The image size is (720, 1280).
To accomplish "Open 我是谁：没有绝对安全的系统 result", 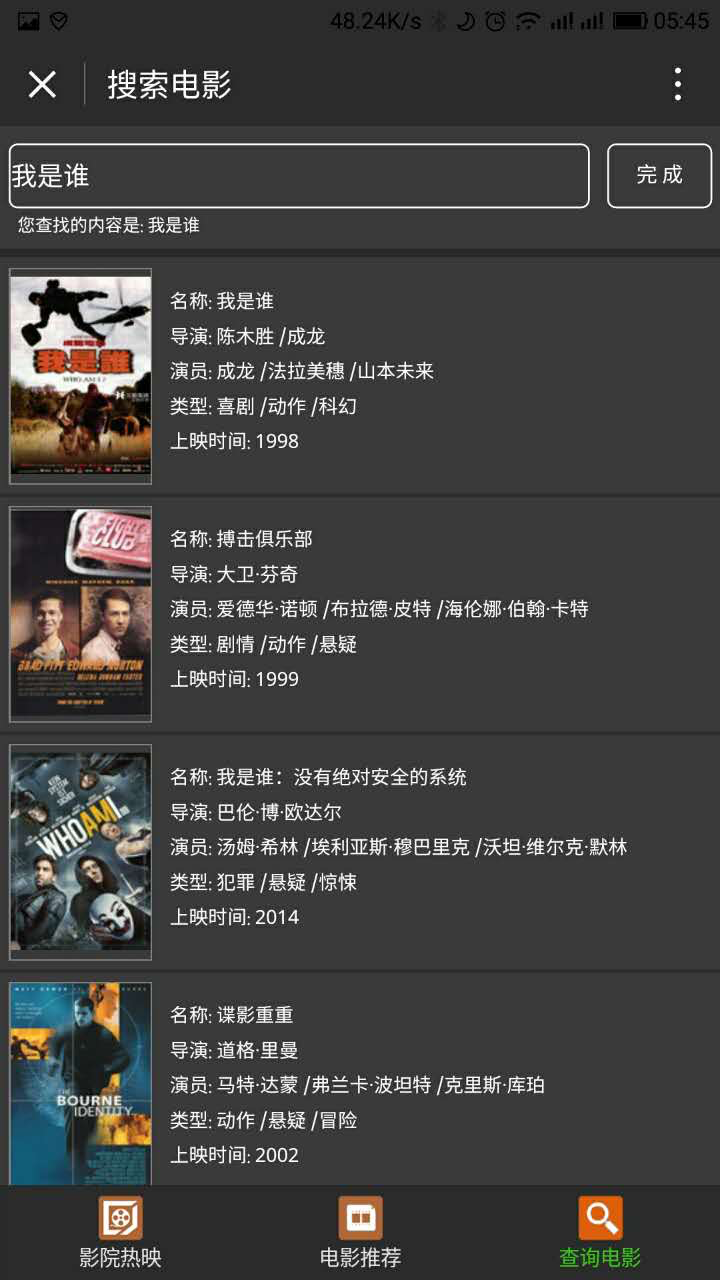I will [x=360, y=851].
